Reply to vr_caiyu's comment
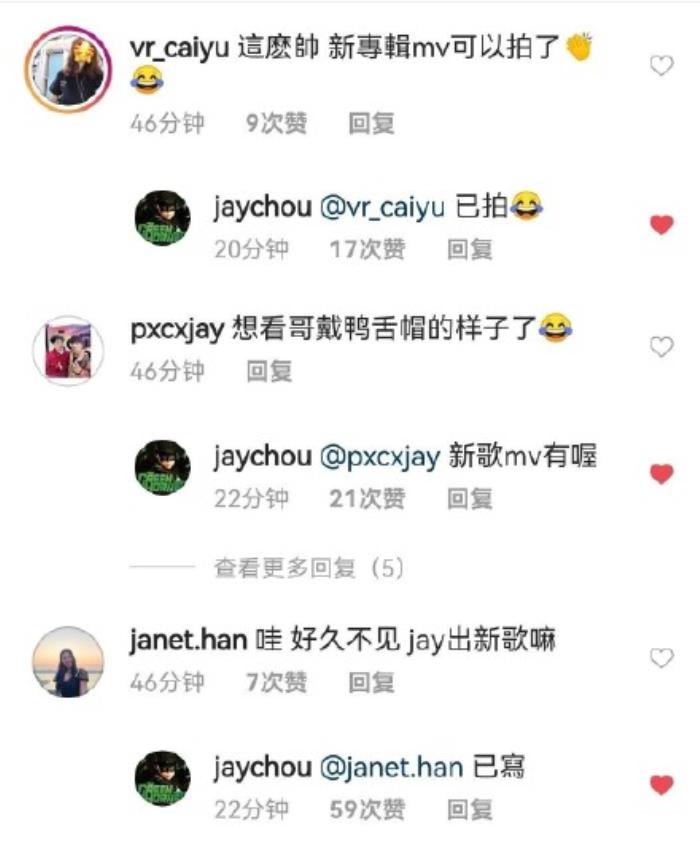The width and height of the screenshot is (700, 841). 371,124
